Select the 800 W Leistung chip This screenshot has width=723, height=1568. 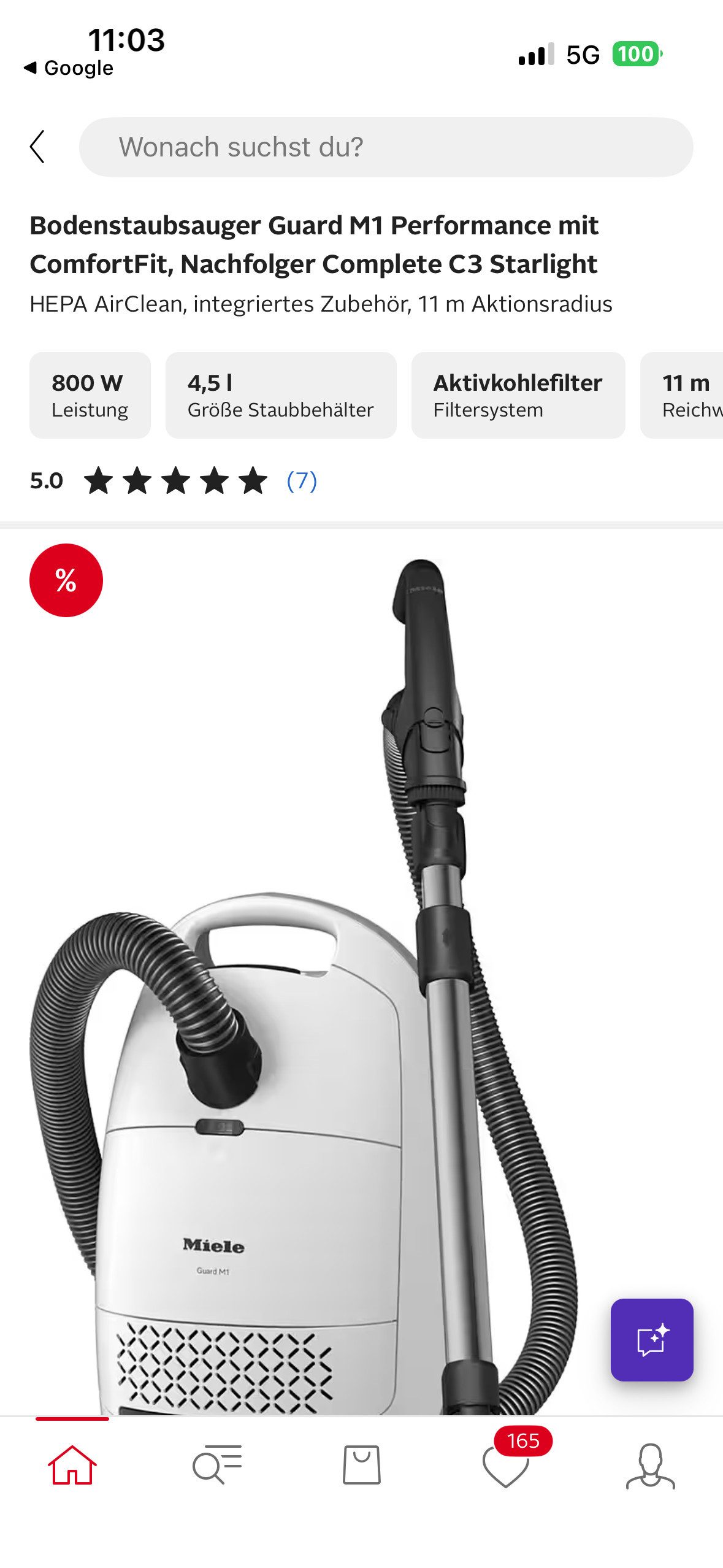click(x=90, y=395)
